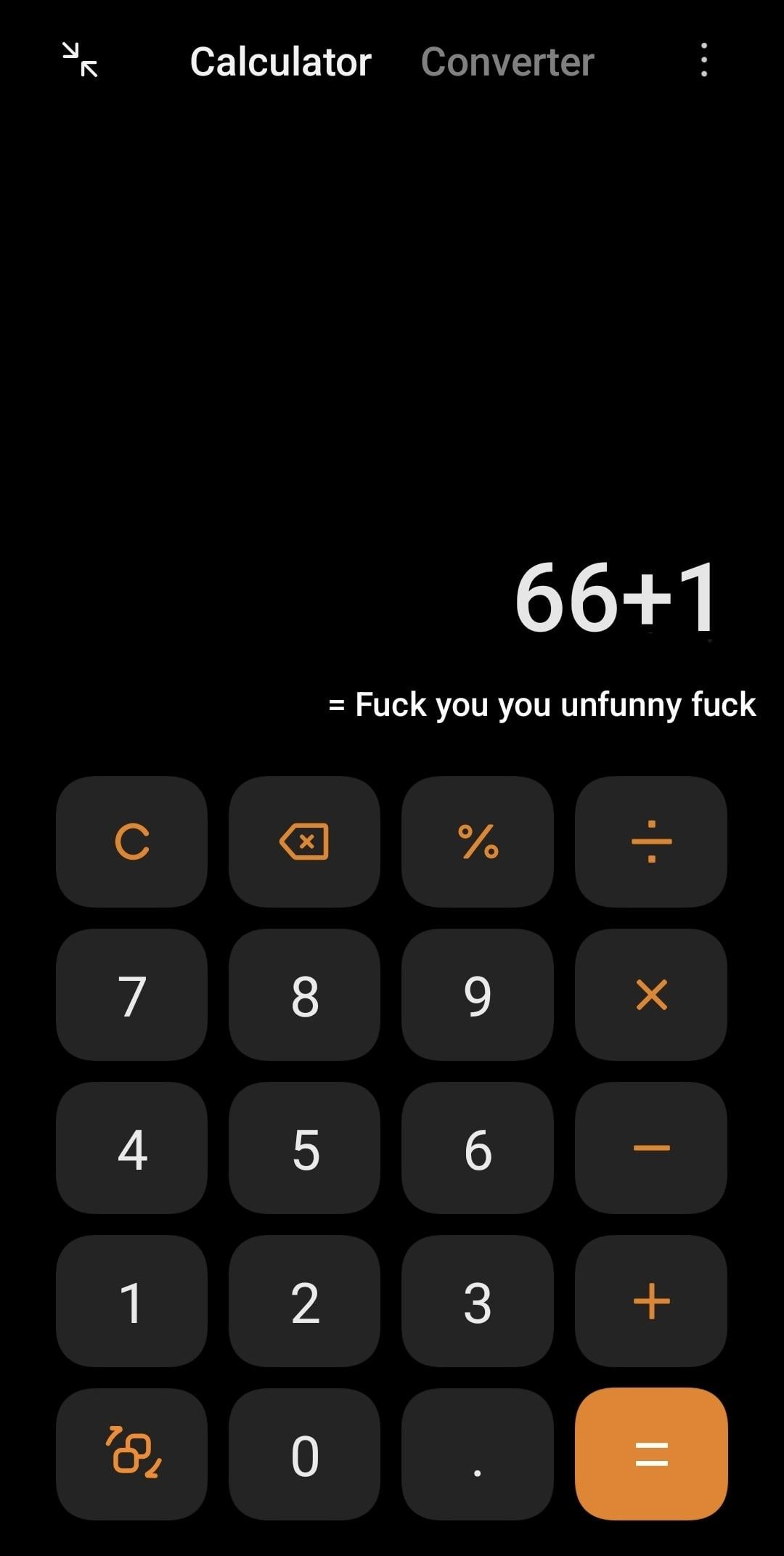Tap the plus operator
784x1556 pixels.
point(651,1301)
